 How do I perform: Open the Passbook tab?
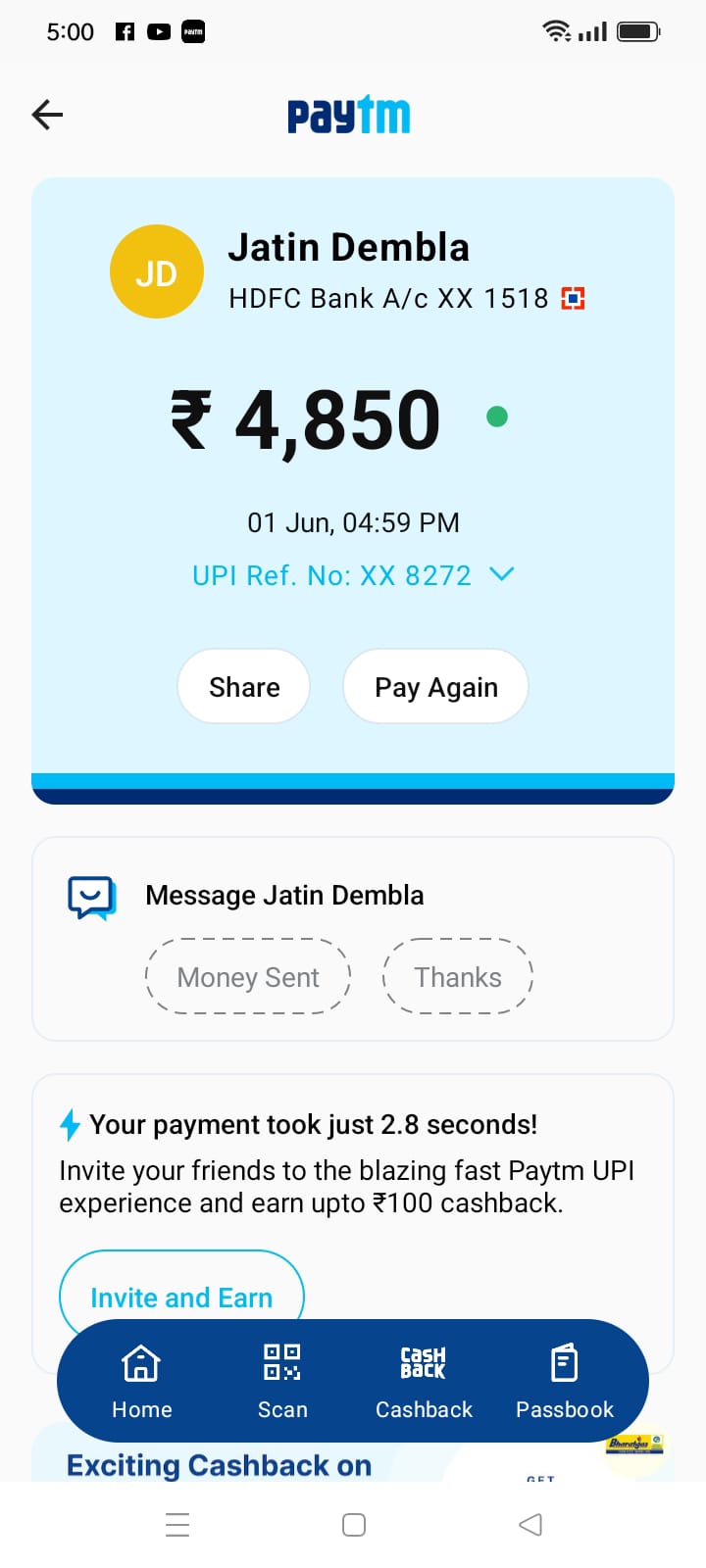coord(565,1381)
